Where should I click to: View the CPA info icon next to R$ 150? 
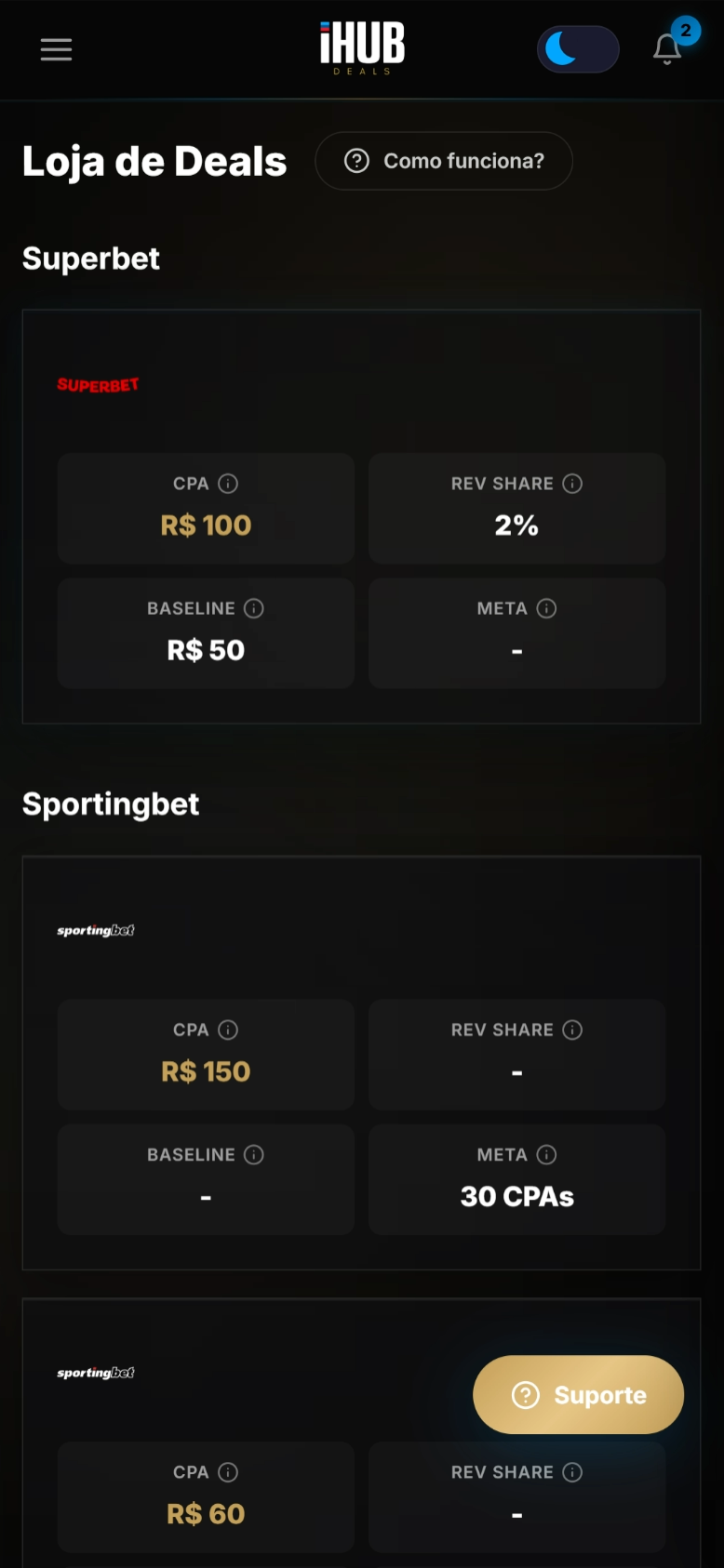pos(230,1030)
